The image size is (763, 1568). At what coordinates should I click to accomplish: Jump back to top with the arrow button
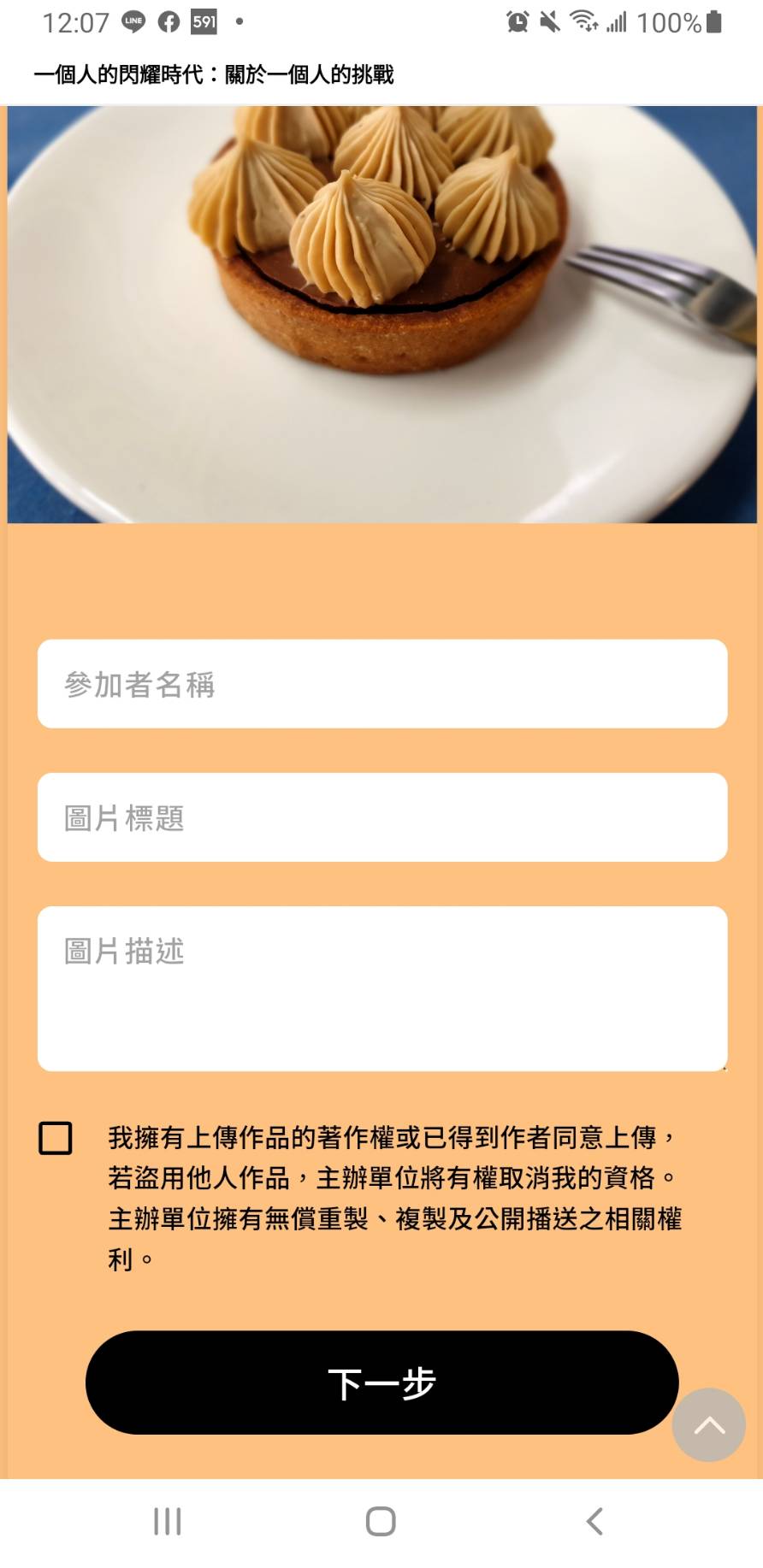point(708,1425)
